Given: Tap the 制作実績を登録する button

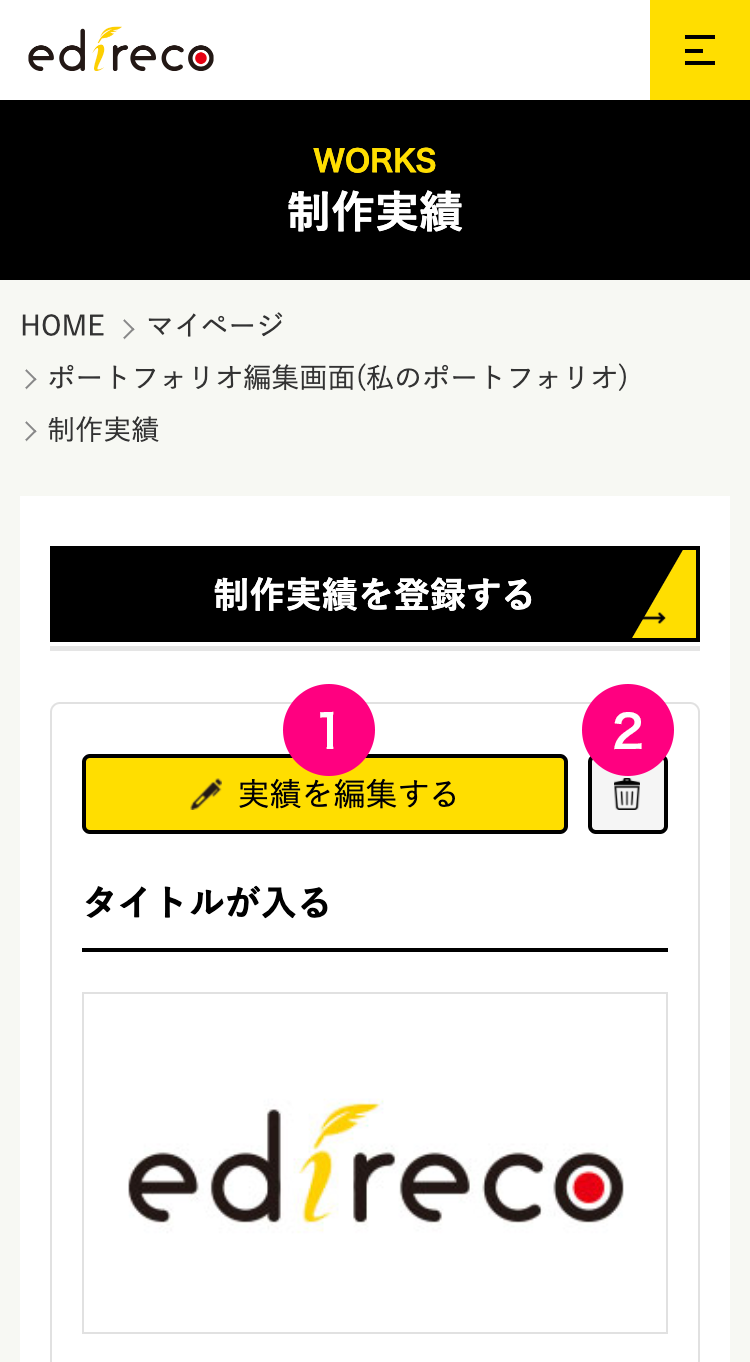Looking at the screenshot, I should (x=374, y=594).
